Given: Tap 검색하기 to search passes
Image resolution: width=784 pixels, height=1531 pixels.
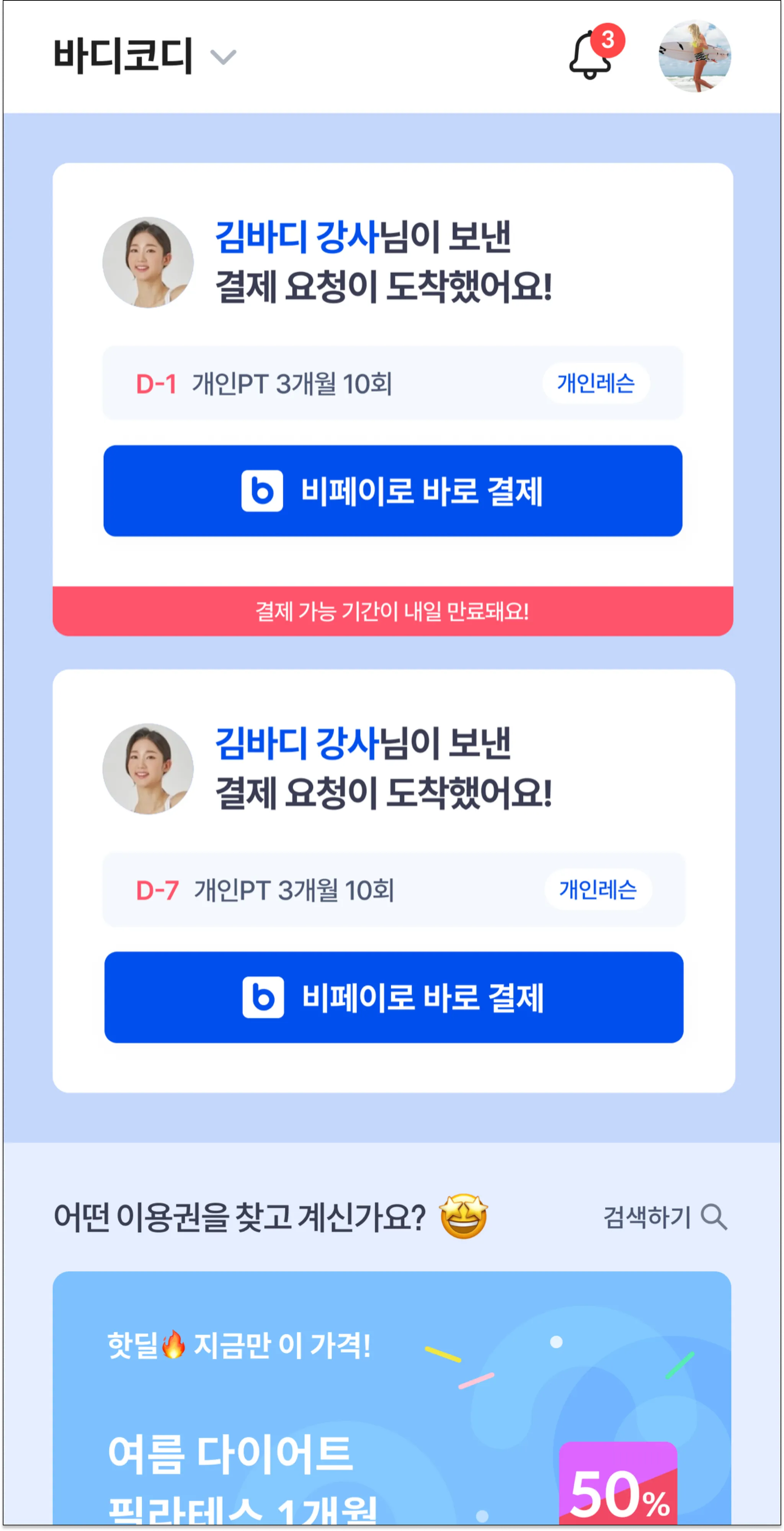Looking at the screenshot, I should [x=665, y=1217].
